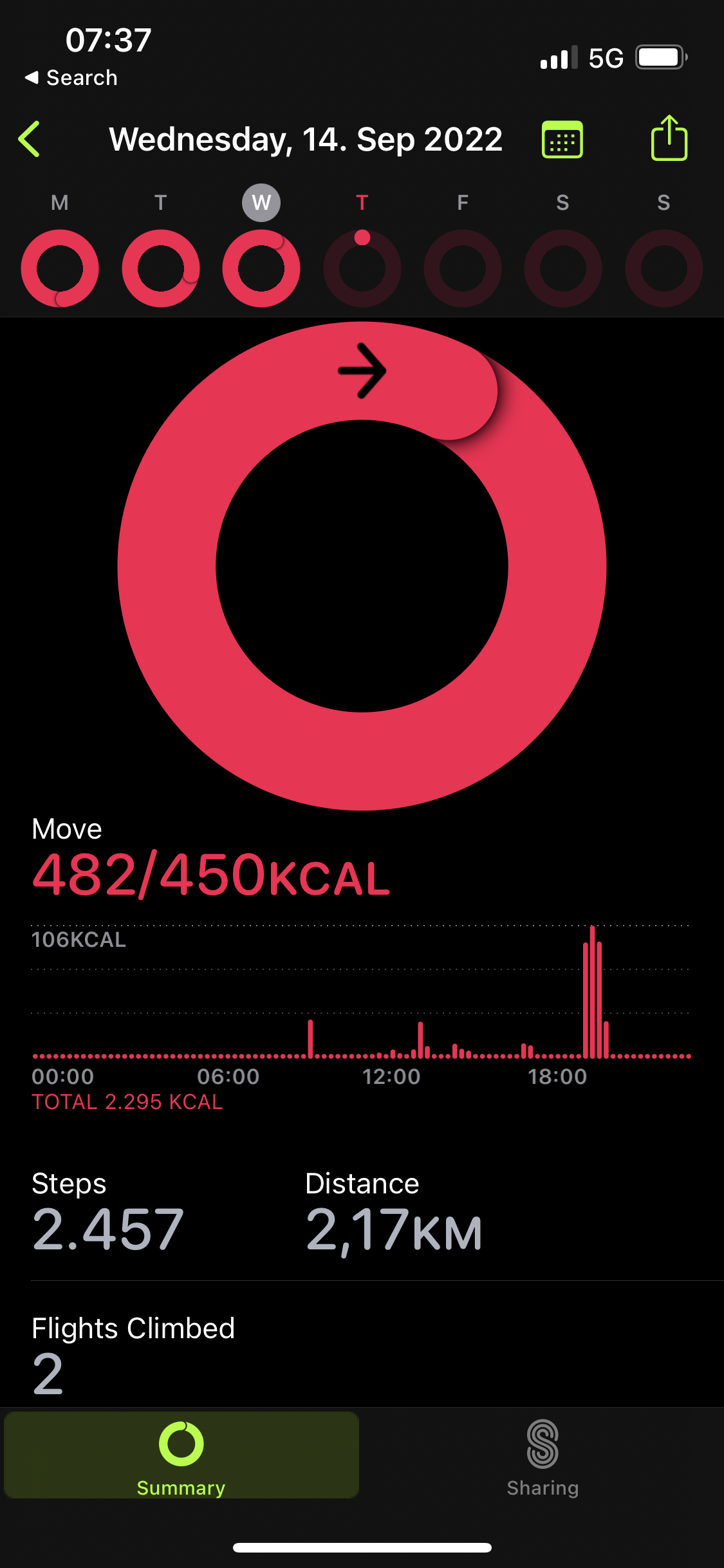Select Tuesday's activity ring

(x=161, y=268)
